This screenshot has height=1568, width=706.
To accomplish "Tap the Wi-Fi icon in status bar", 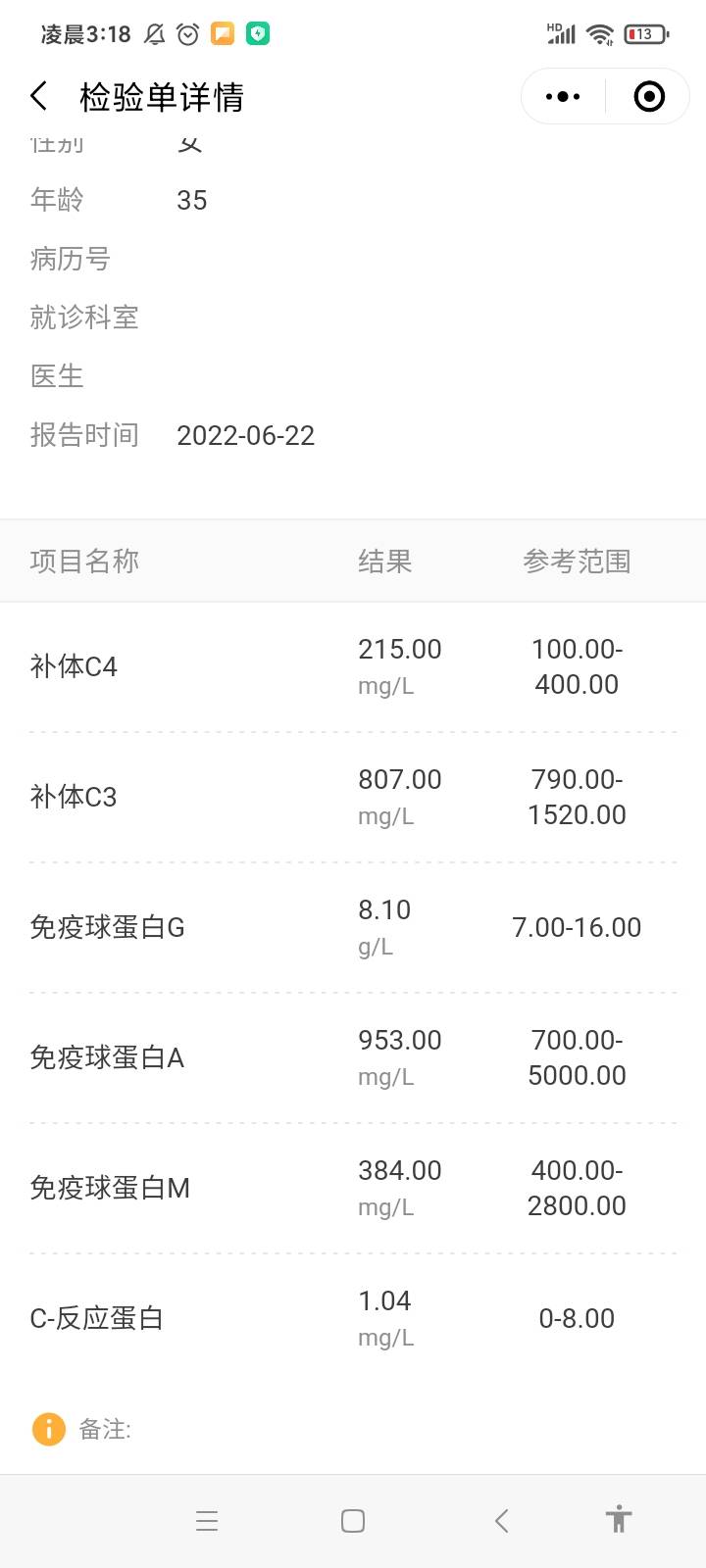I will click(600, 32).
